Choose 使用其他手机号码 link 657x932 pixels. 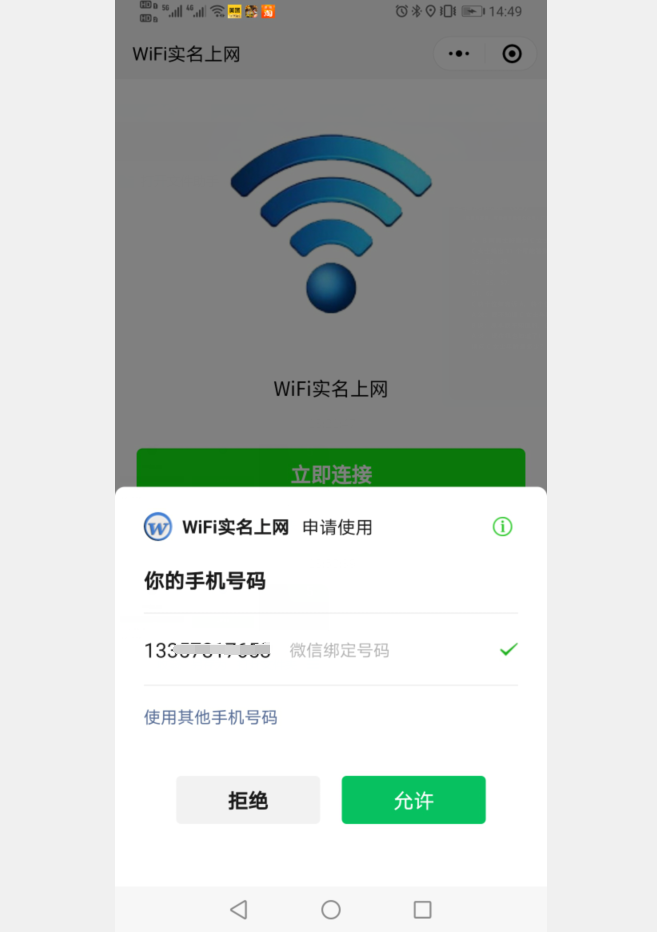pos(210,717)
